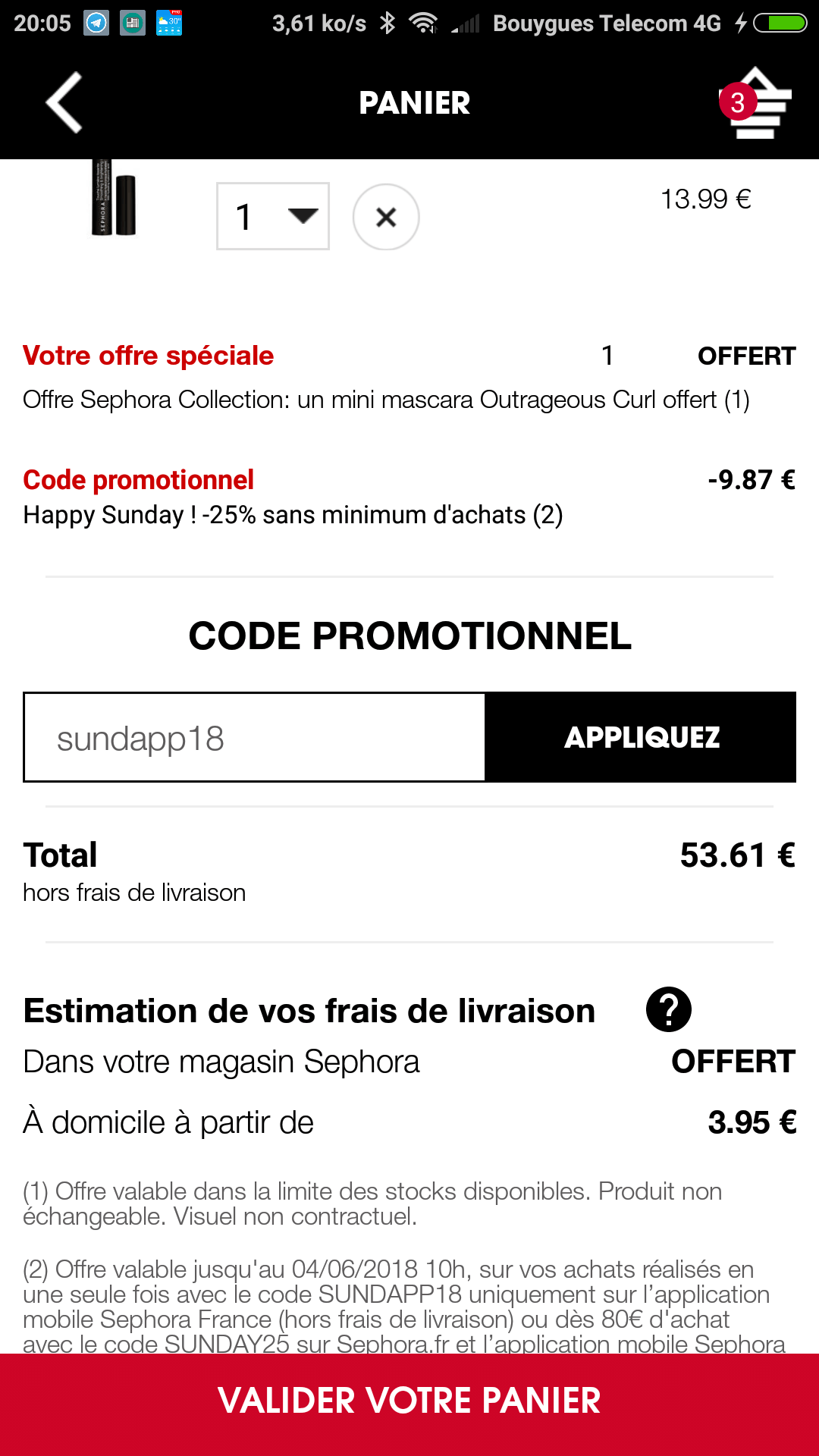Image resolution: width=819 pixels, height=1456 pixels.
Task: Select the OFFERT store pickup option
Action: [x=731, y=1062]
